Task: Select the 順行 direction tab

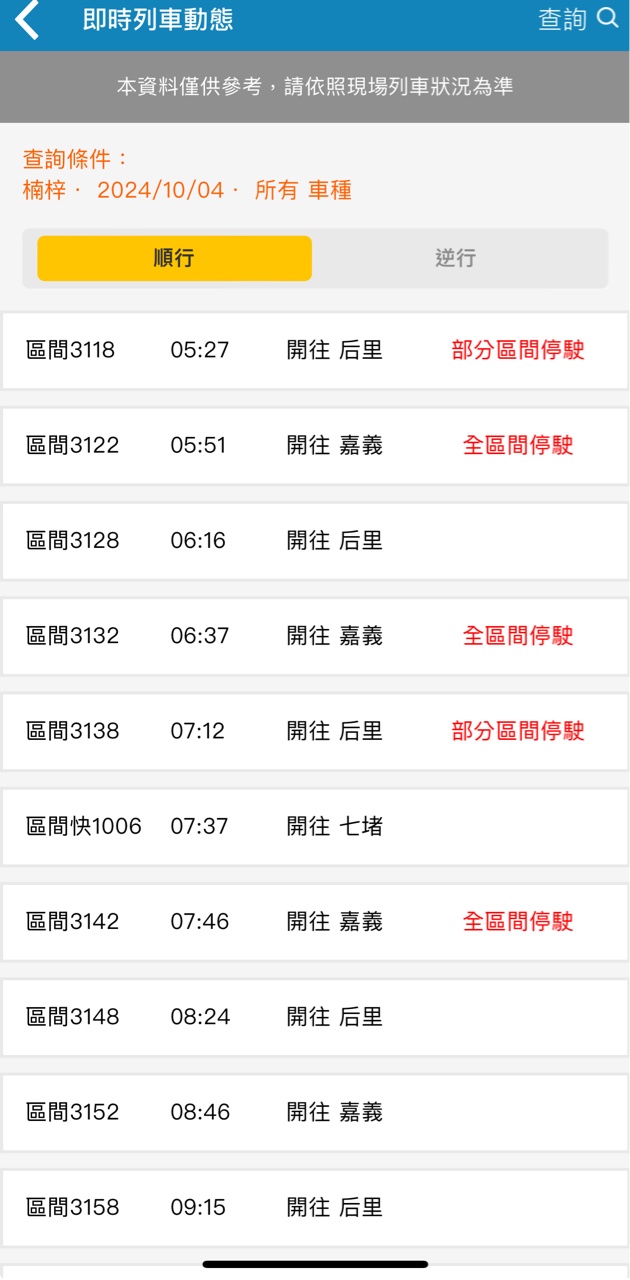Action: coord(175,258)
